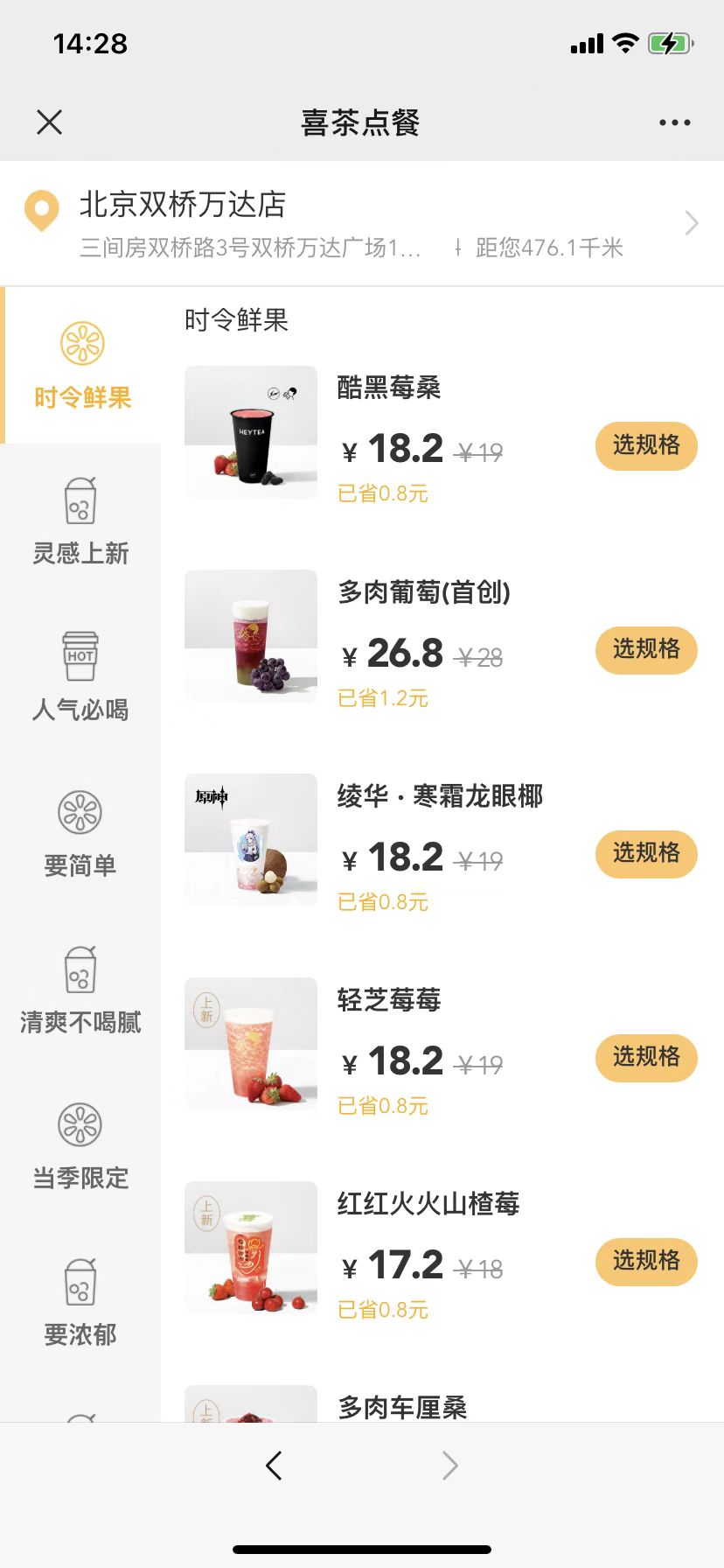This screenshot has width=724, height=1568.
Task: Tap 选规格 for 多肉葡萄(首创)
Action: tap(646, 649)
